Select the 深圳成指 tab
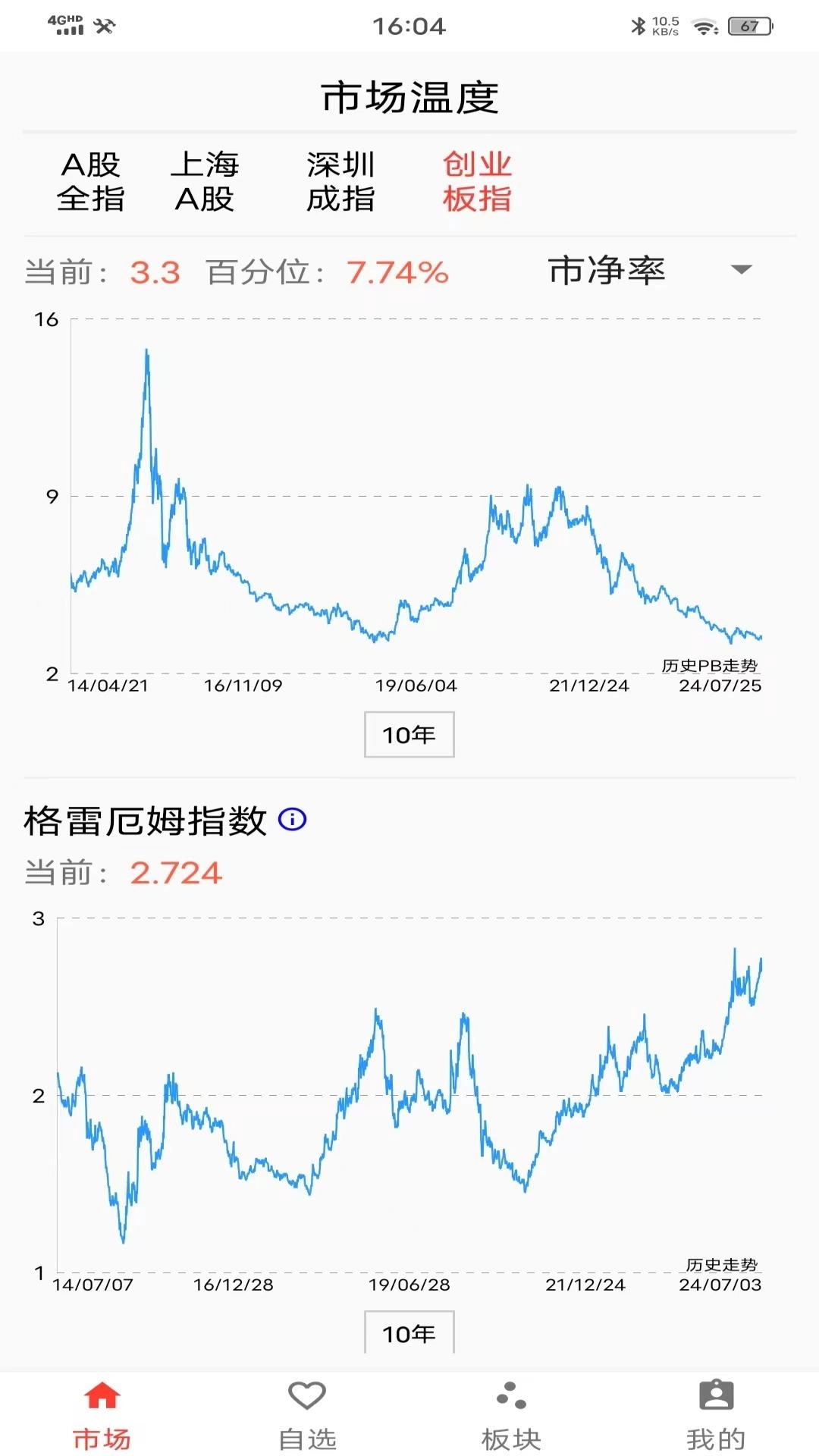 [340, 182]
